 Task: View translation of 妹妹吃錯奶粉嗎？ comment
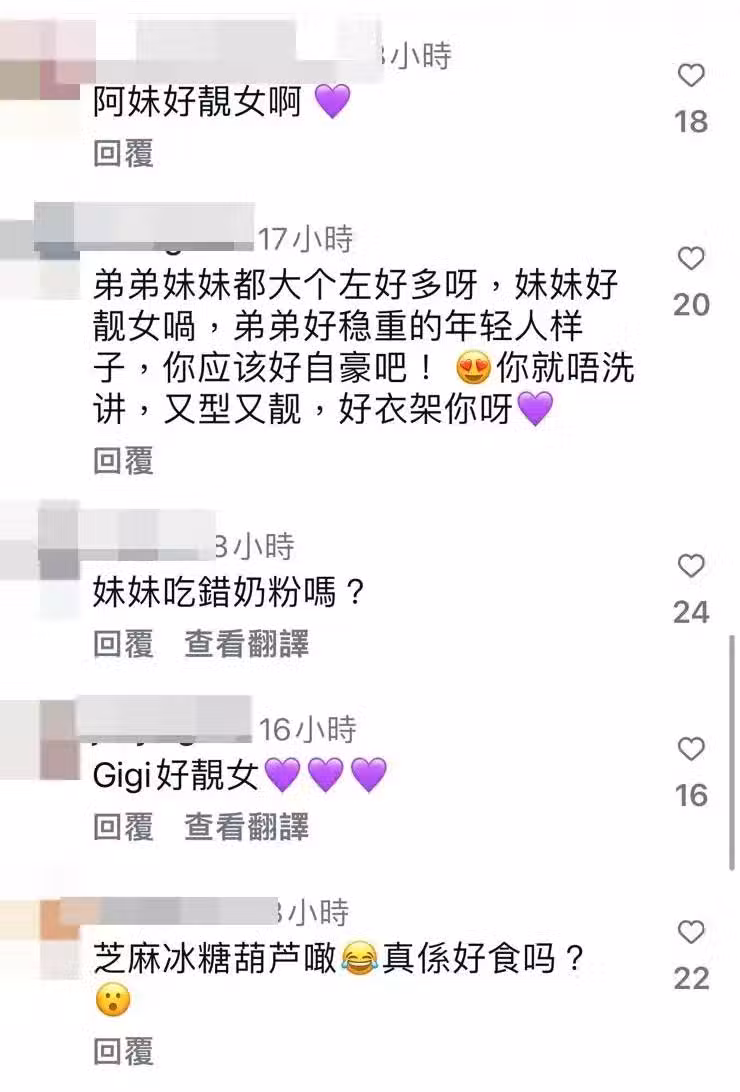(246, 644)
